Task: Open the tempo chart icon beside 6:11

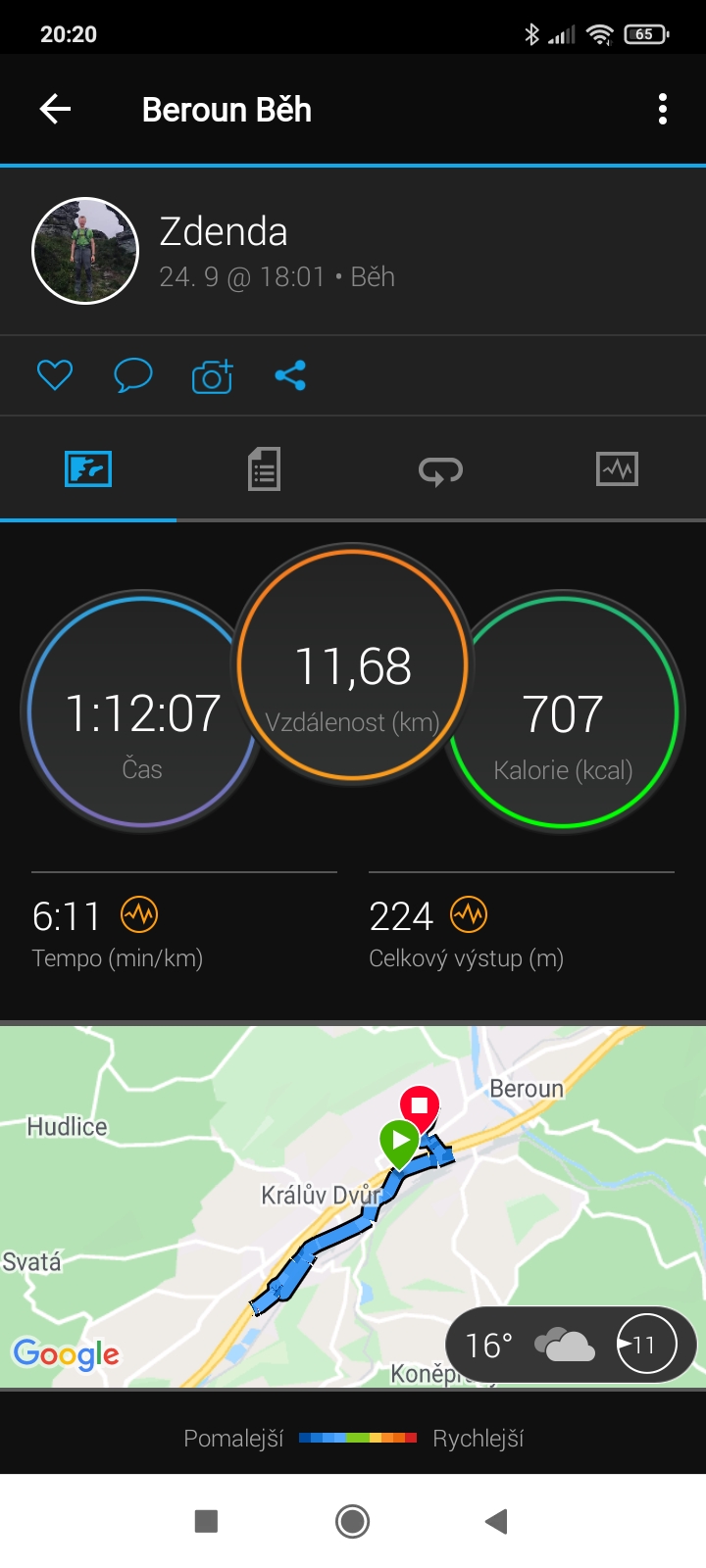Action: pyautogui.click(x=139, y=915)
